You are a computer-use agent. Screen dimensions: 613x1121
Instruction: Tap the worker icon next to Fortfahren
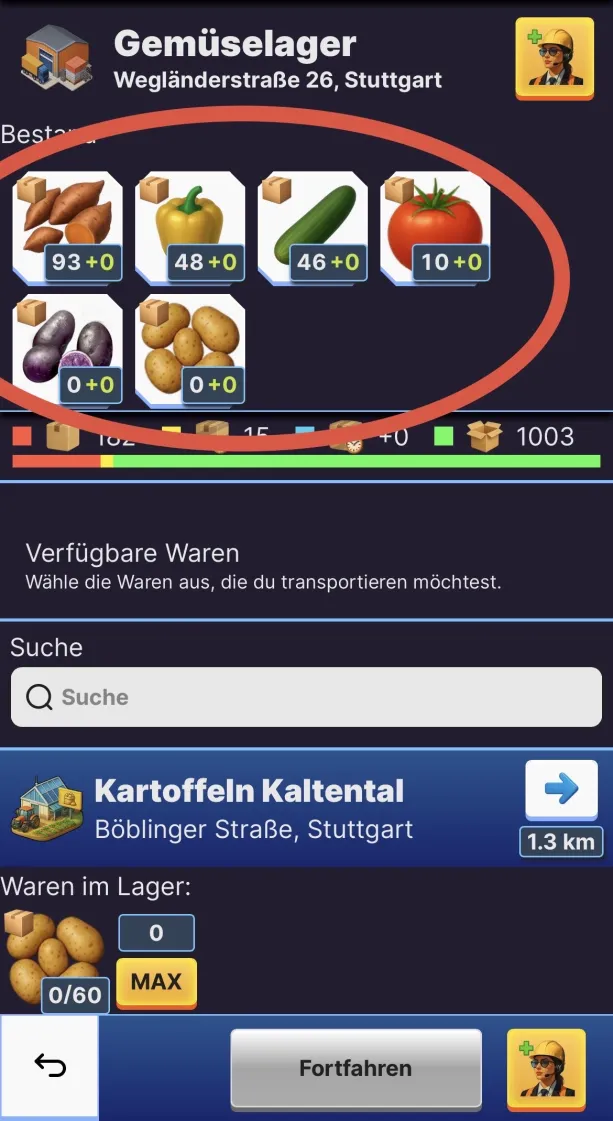point(546,1068)
